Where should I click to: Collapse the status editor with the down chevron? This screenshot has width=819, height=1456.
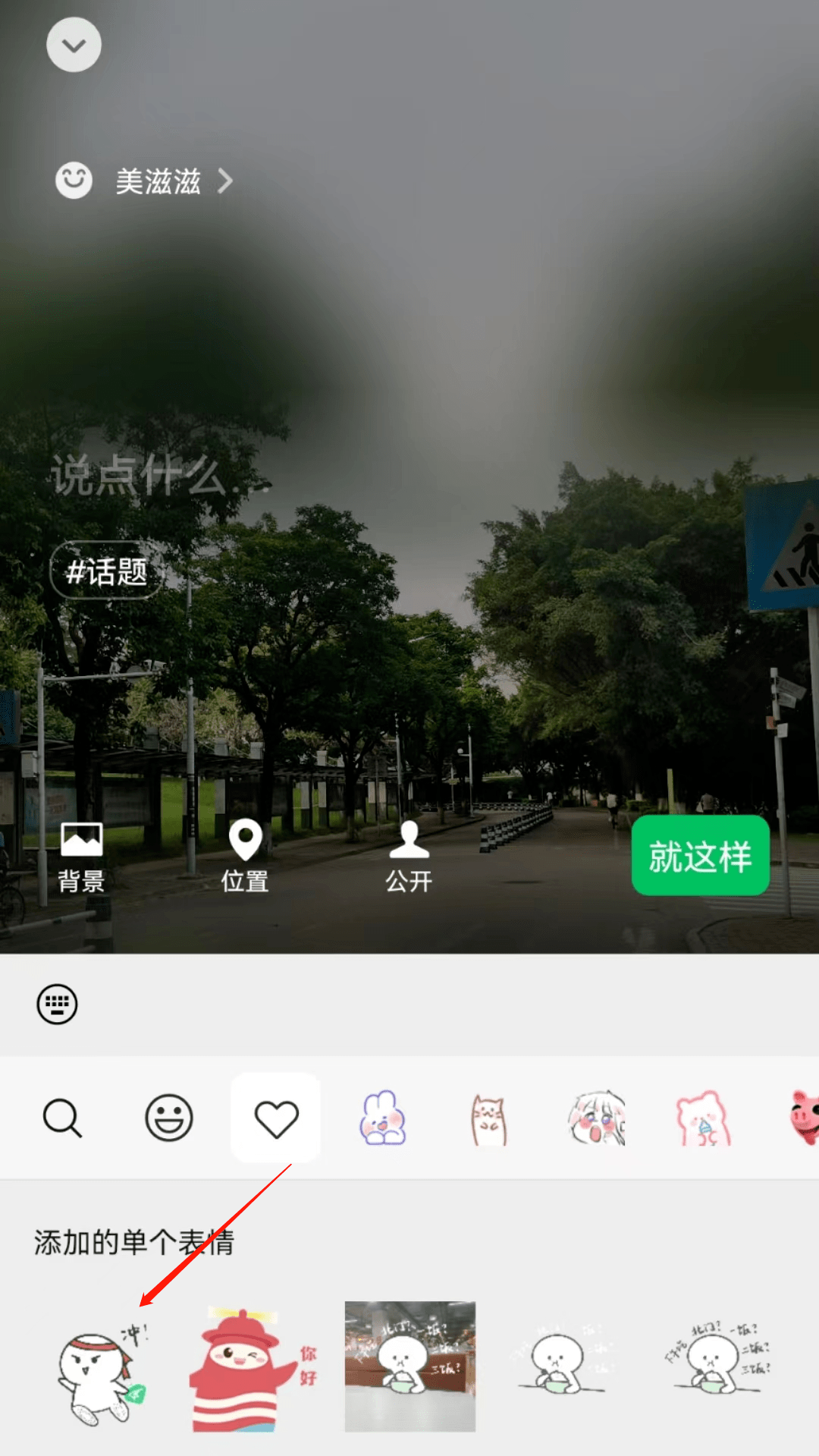tap(73, 45)
